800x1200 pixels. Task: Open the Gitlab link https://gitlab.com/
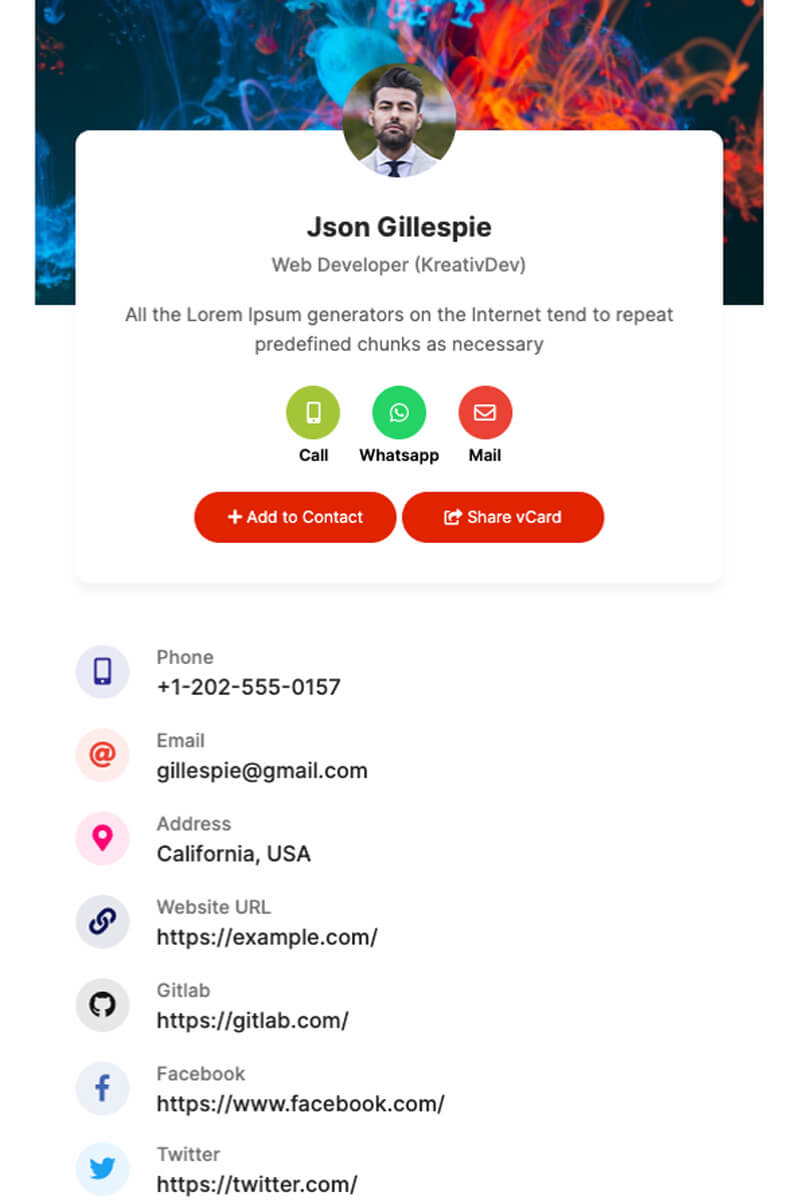[252, 1020]
